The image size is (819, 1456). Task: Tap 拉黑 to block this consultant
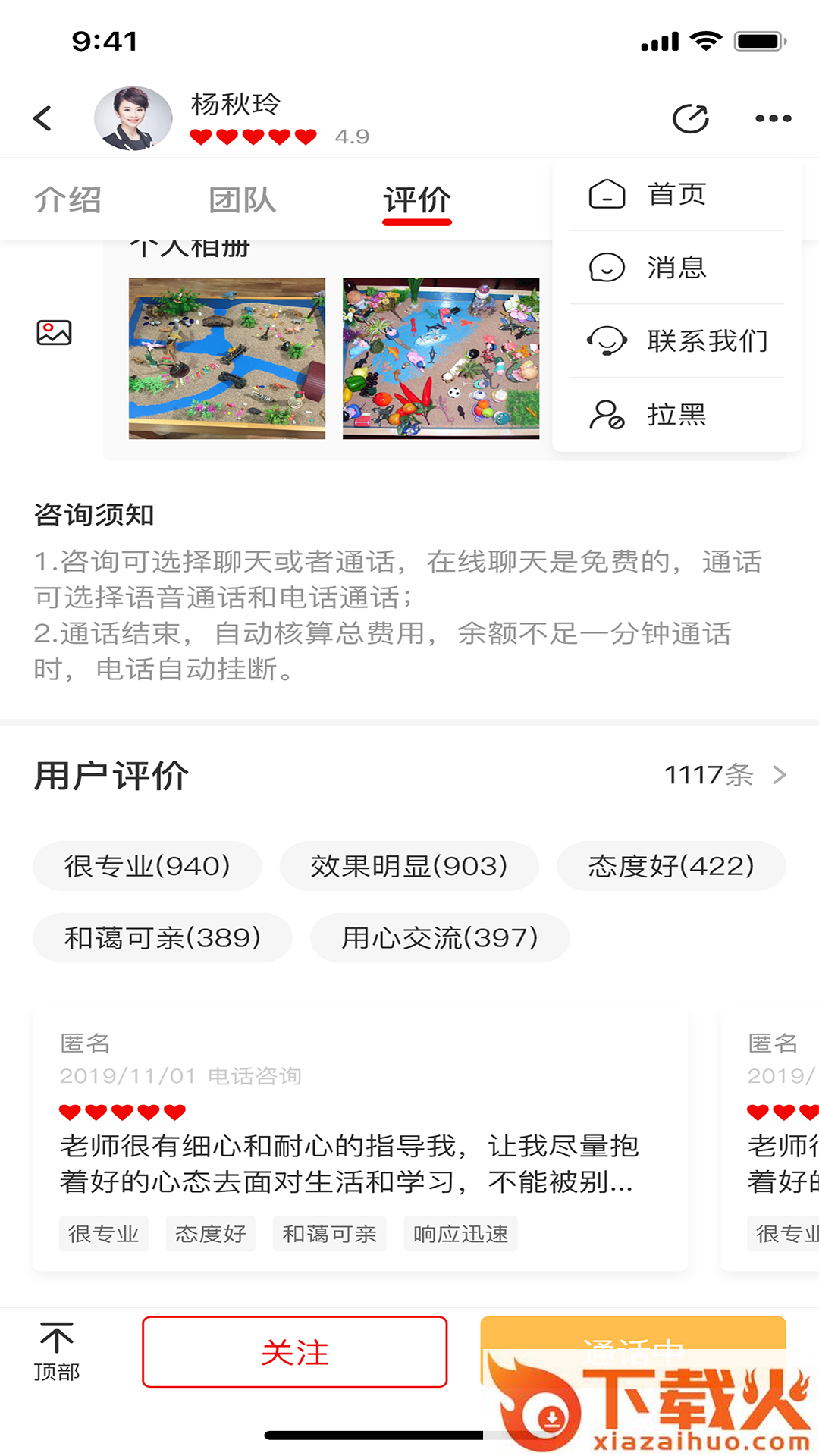click(x=676, y=415)
